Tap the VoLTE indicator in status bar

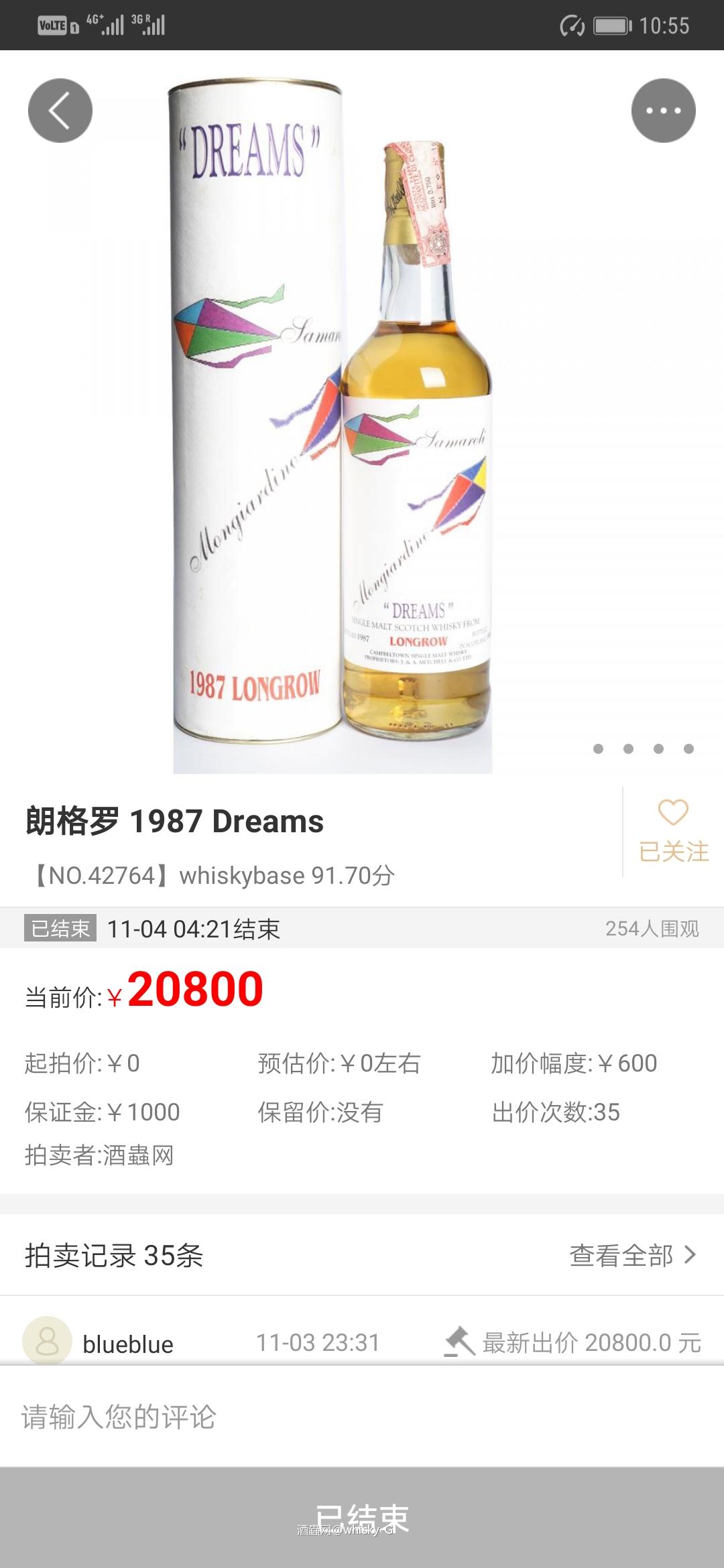(x=52, y=25)
